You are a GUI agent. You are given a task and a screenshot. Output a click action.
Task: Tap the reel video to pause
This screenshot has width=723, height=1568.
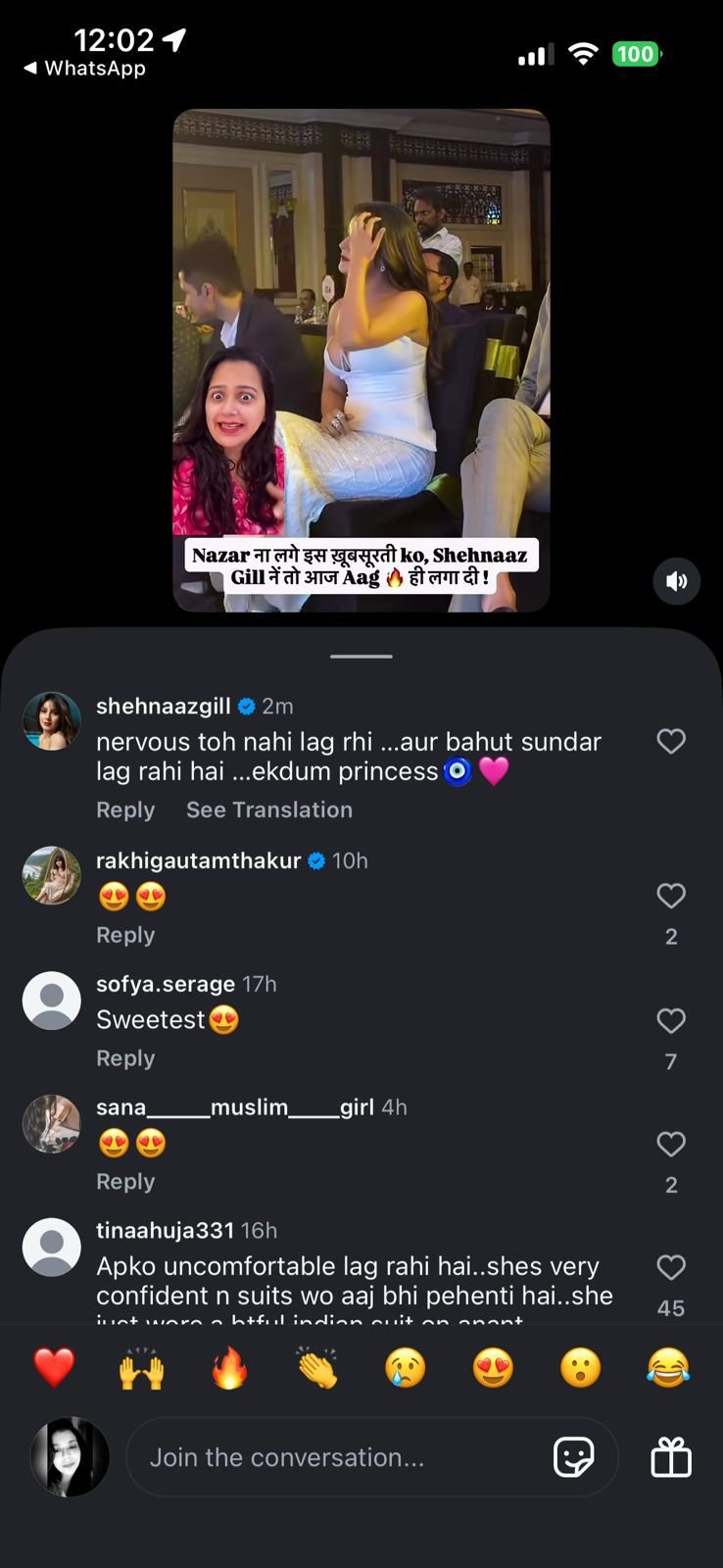pos(361,361)
